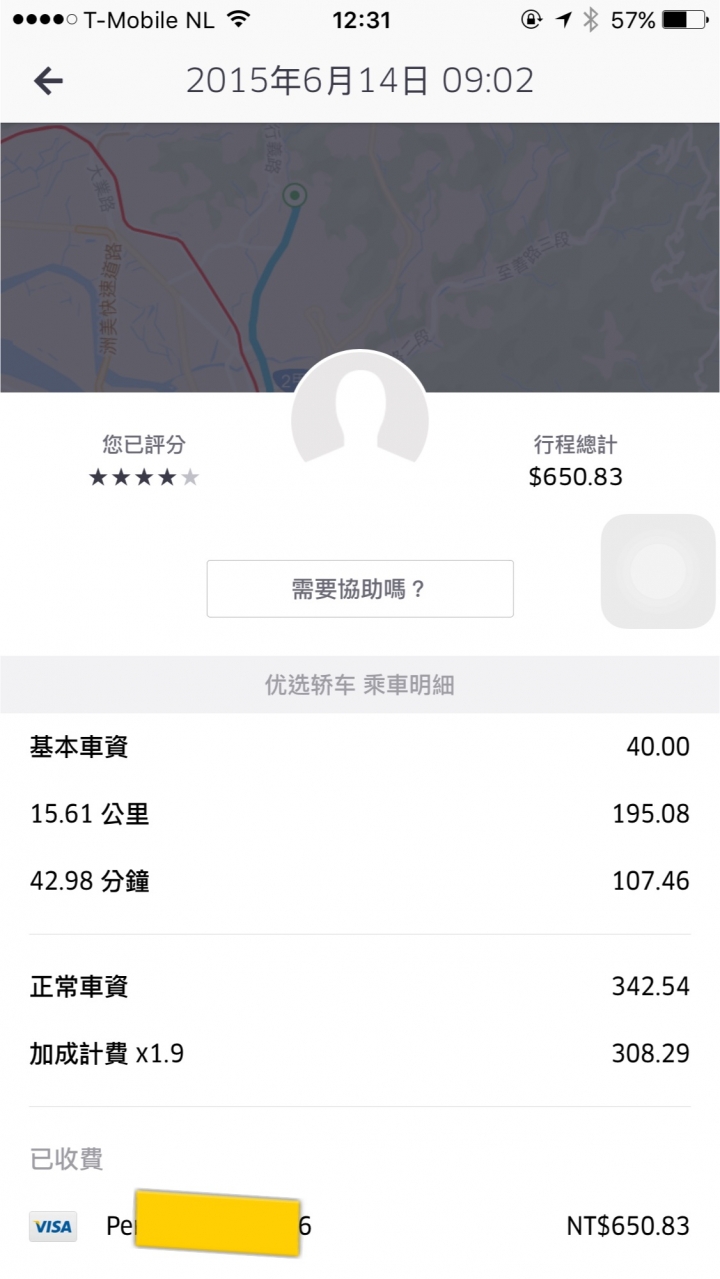This screenshot has width=720, height=1279.
Task: Go back using the arrow icon
Action: 48,81
